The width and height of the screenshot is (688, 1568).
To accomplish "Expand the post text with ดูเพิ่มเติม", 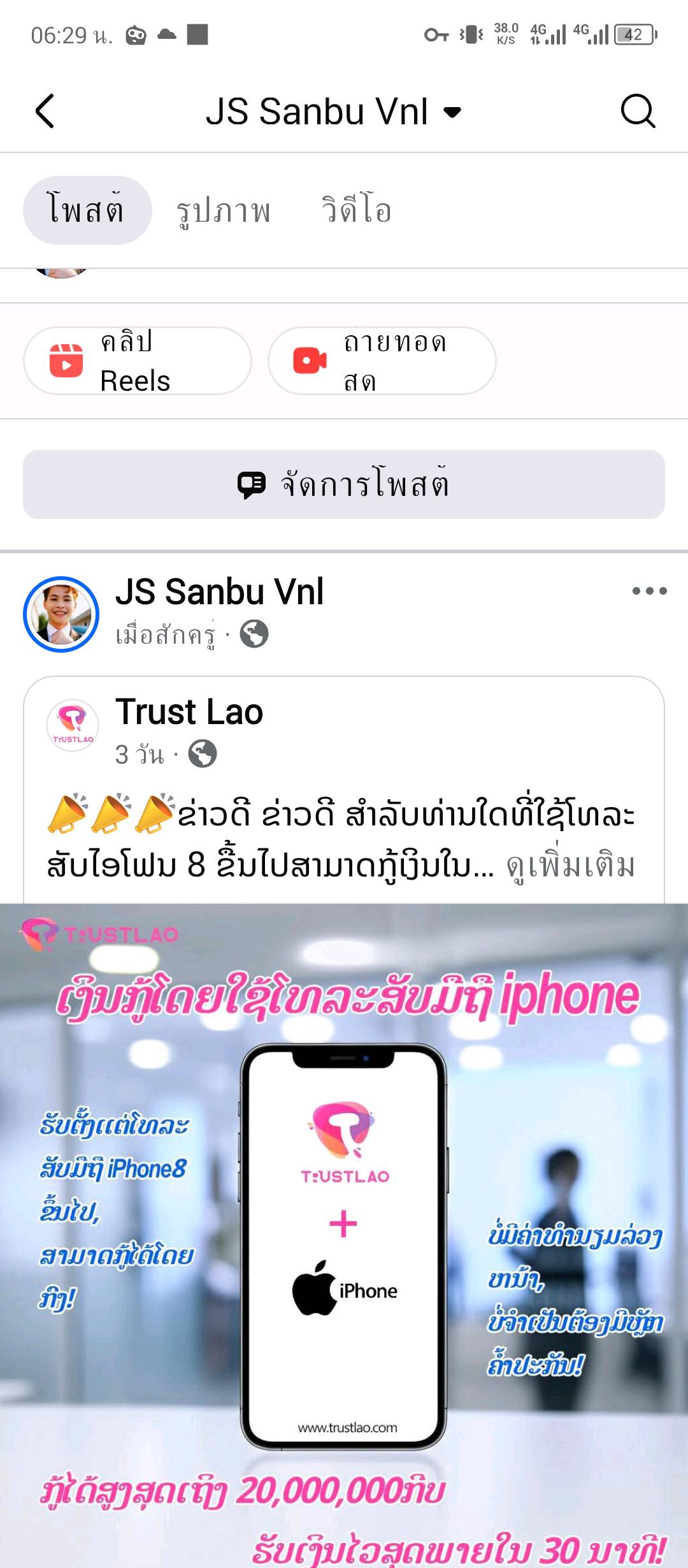I will tap(570, 866).
